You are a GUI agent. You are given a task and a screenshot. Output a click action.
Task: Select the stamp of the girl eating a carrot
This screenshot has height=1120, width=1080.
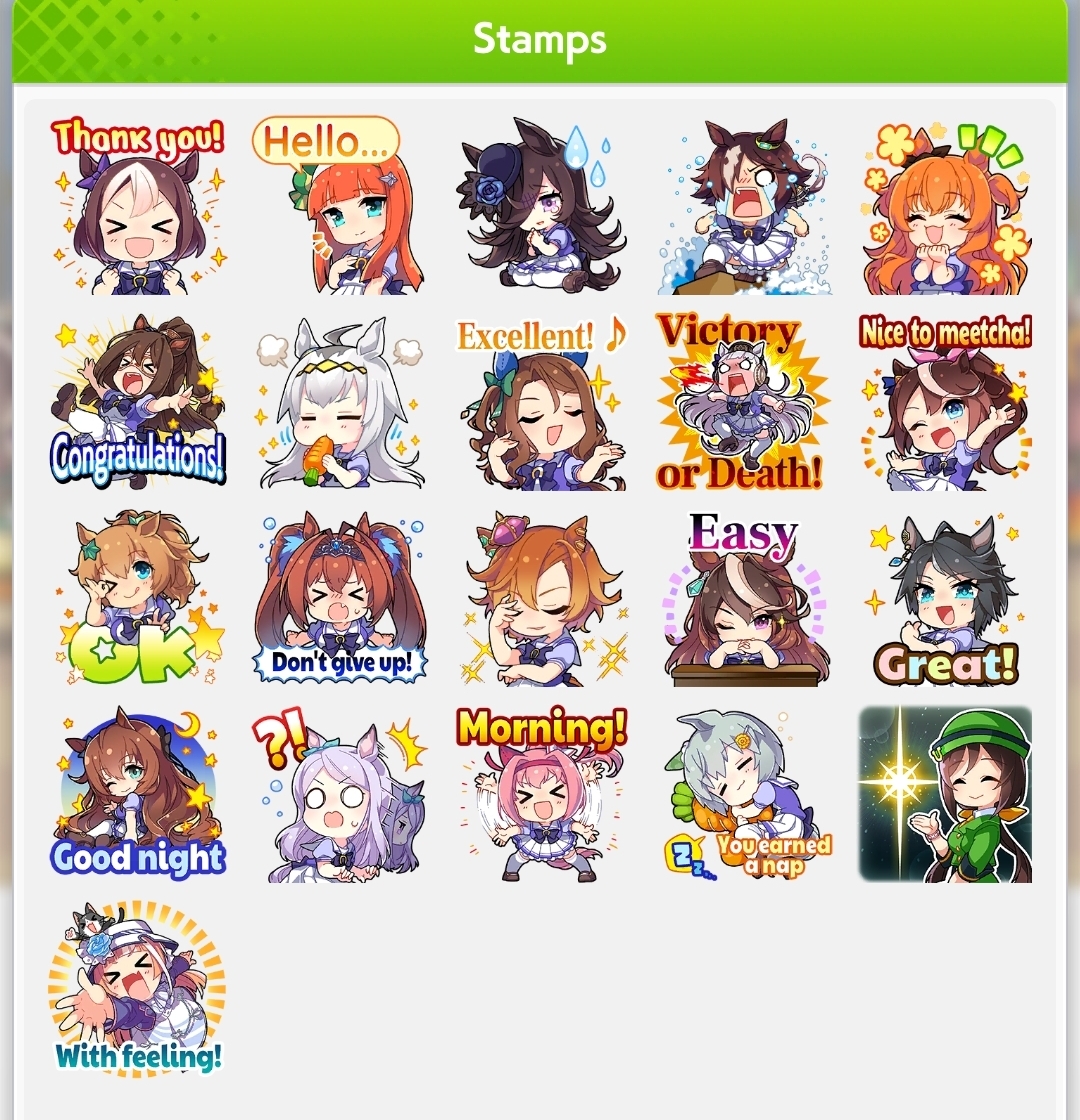pos(340,402)
